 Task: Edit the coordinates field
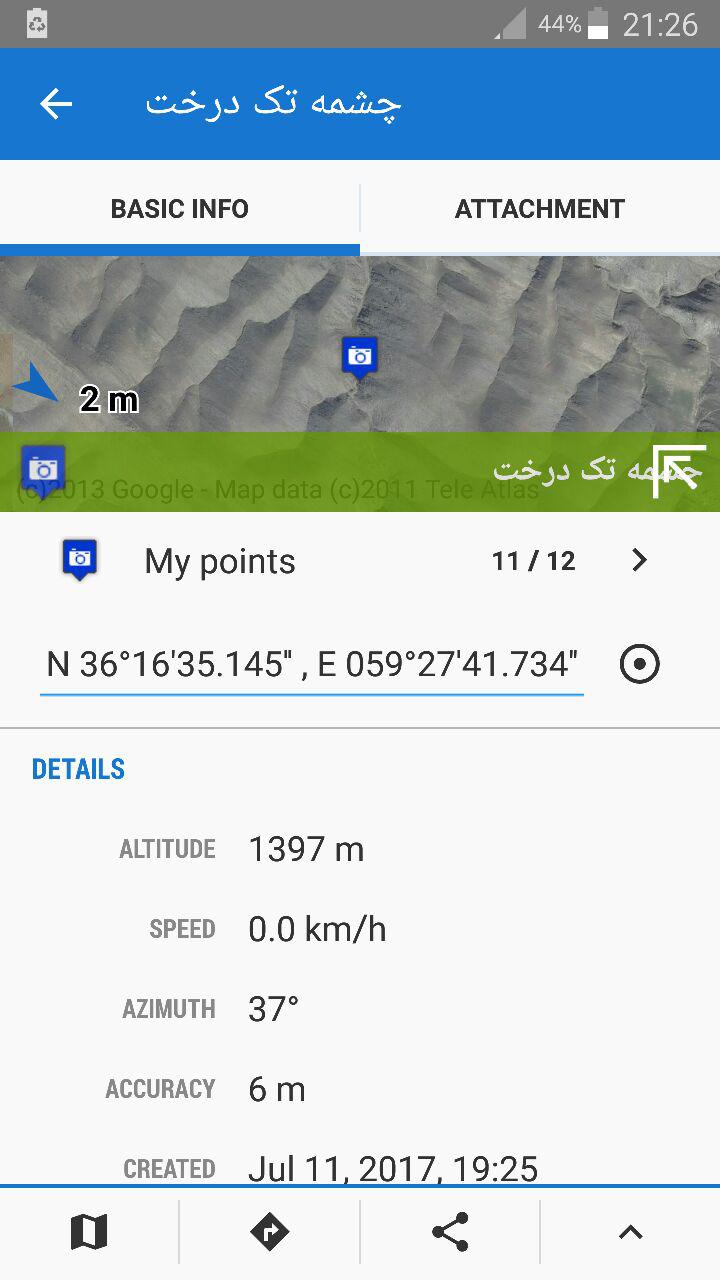[x=311, y=664]
